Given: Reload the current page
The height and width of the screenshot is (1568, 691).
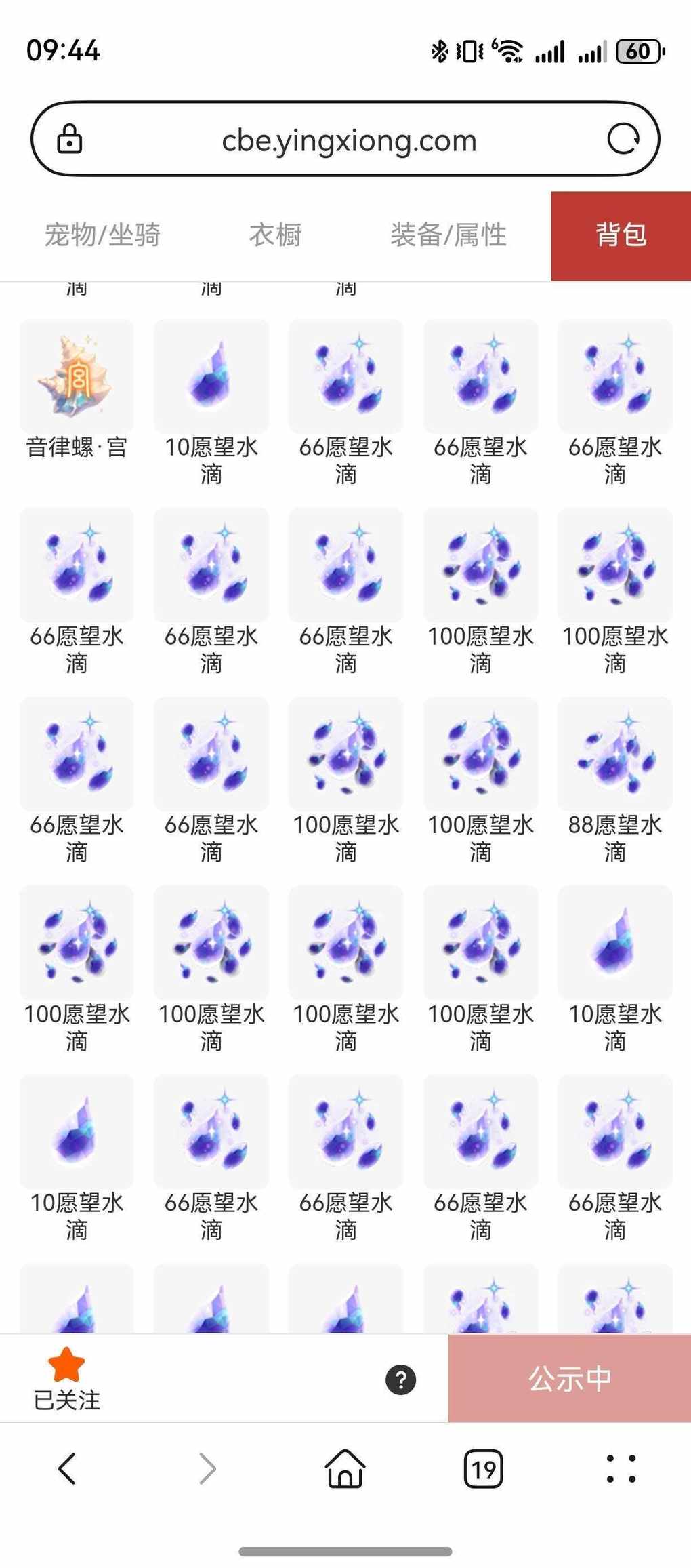Looking at the screenshot, I should 623,140.
